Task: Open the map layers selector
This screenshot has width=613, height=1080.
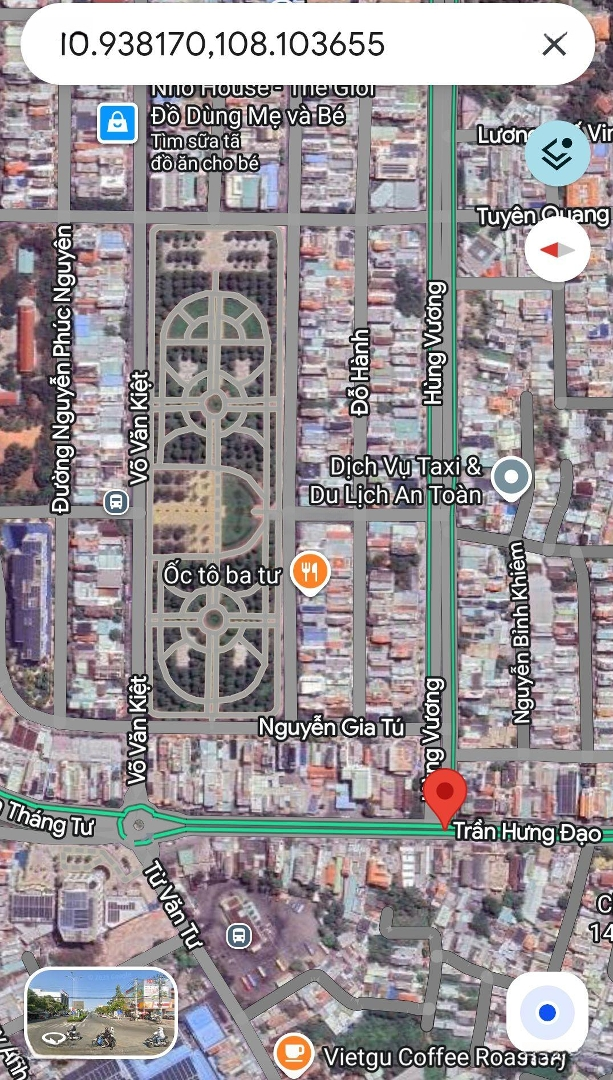Action: tap(557, 153)
